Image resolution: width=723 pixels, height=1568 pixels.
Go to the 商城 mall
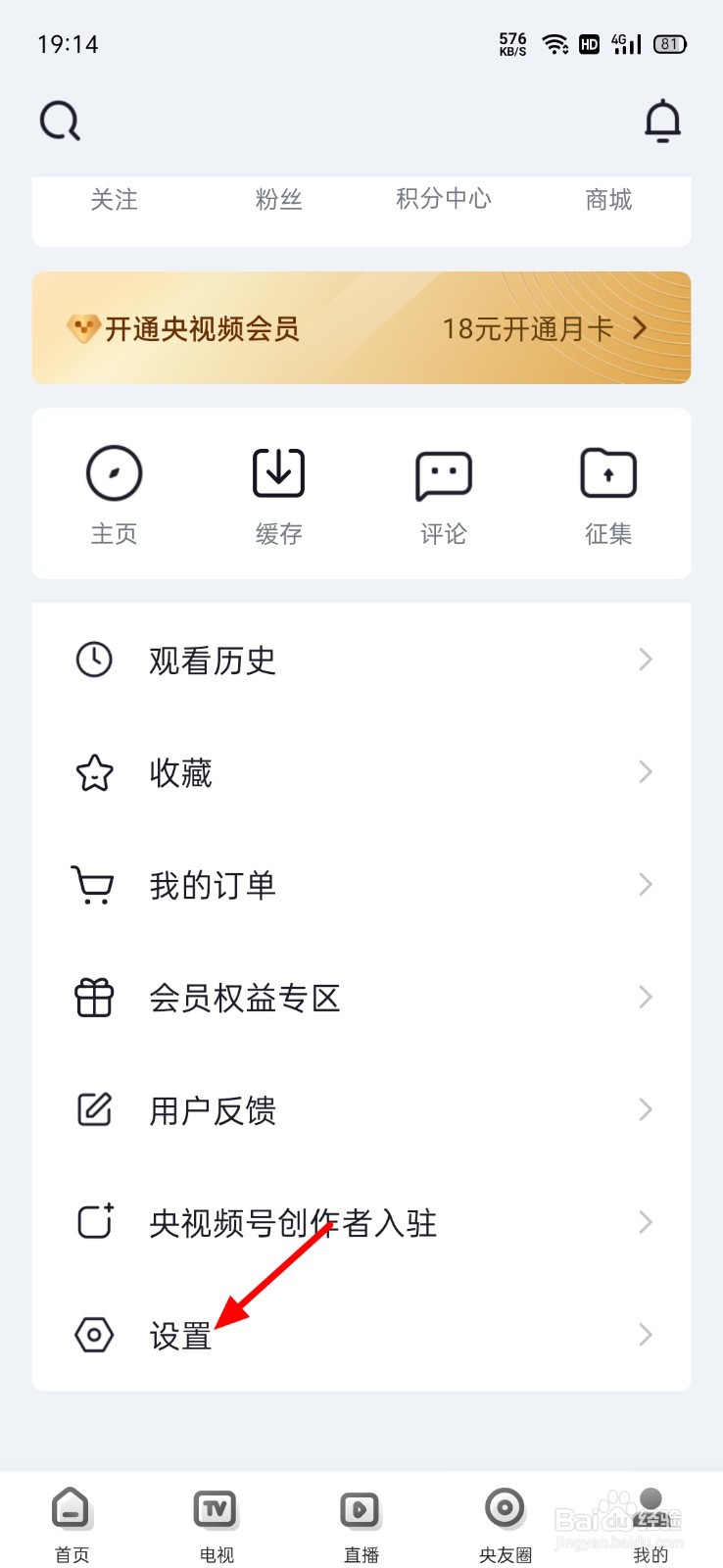(608, 200)
